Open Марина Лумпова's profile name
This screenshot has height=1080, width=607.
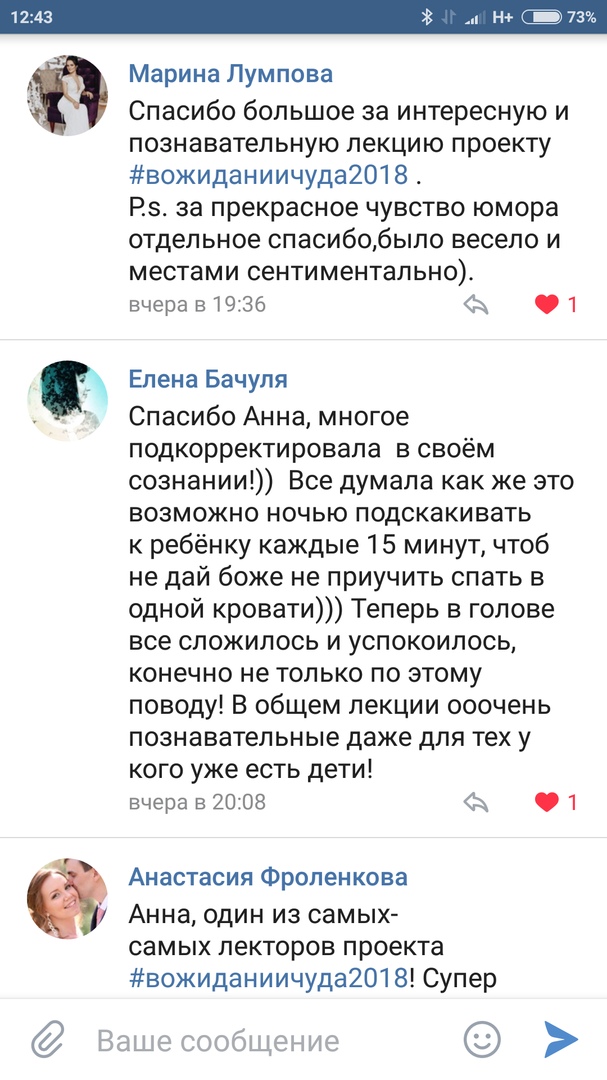pyautogui.click(x=231, y=74)
